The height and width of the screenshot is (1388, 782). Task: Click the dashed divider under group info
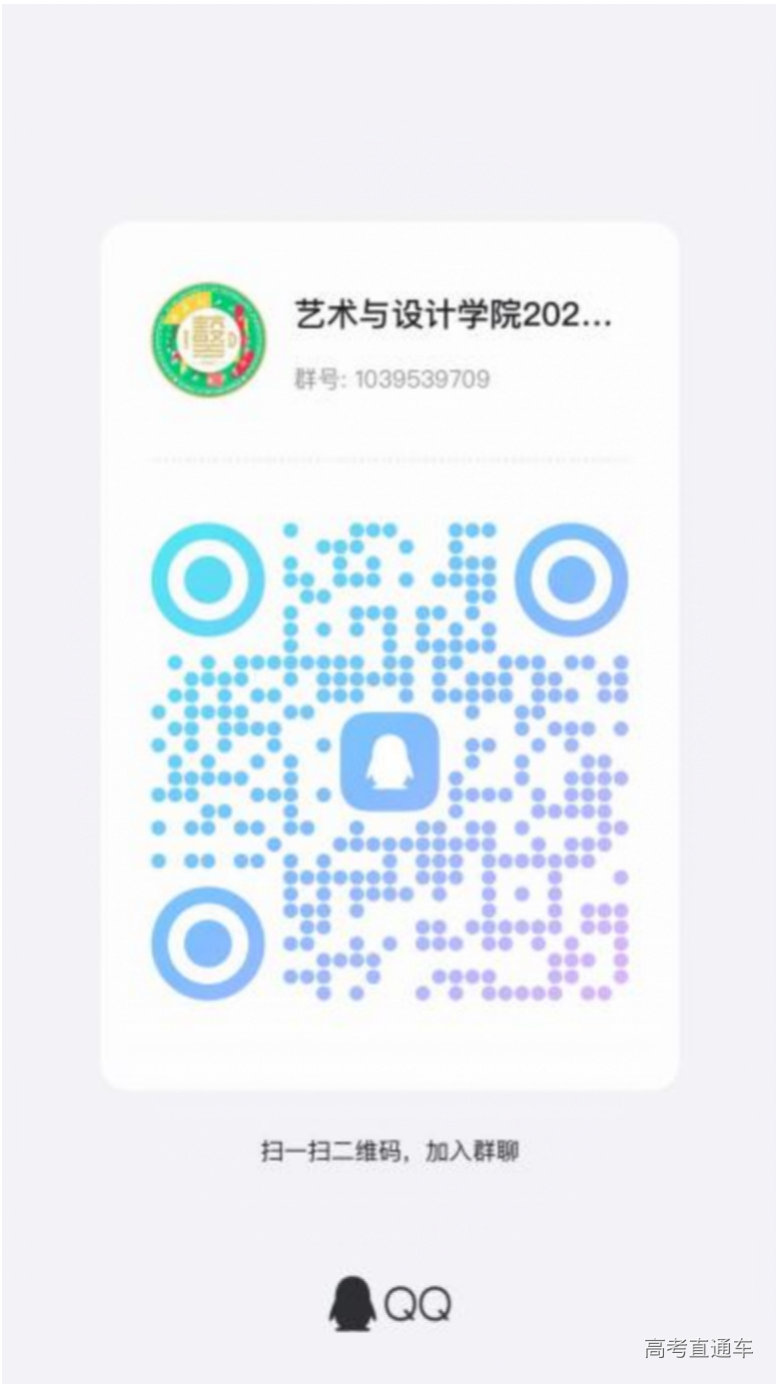tap(390, 459)
